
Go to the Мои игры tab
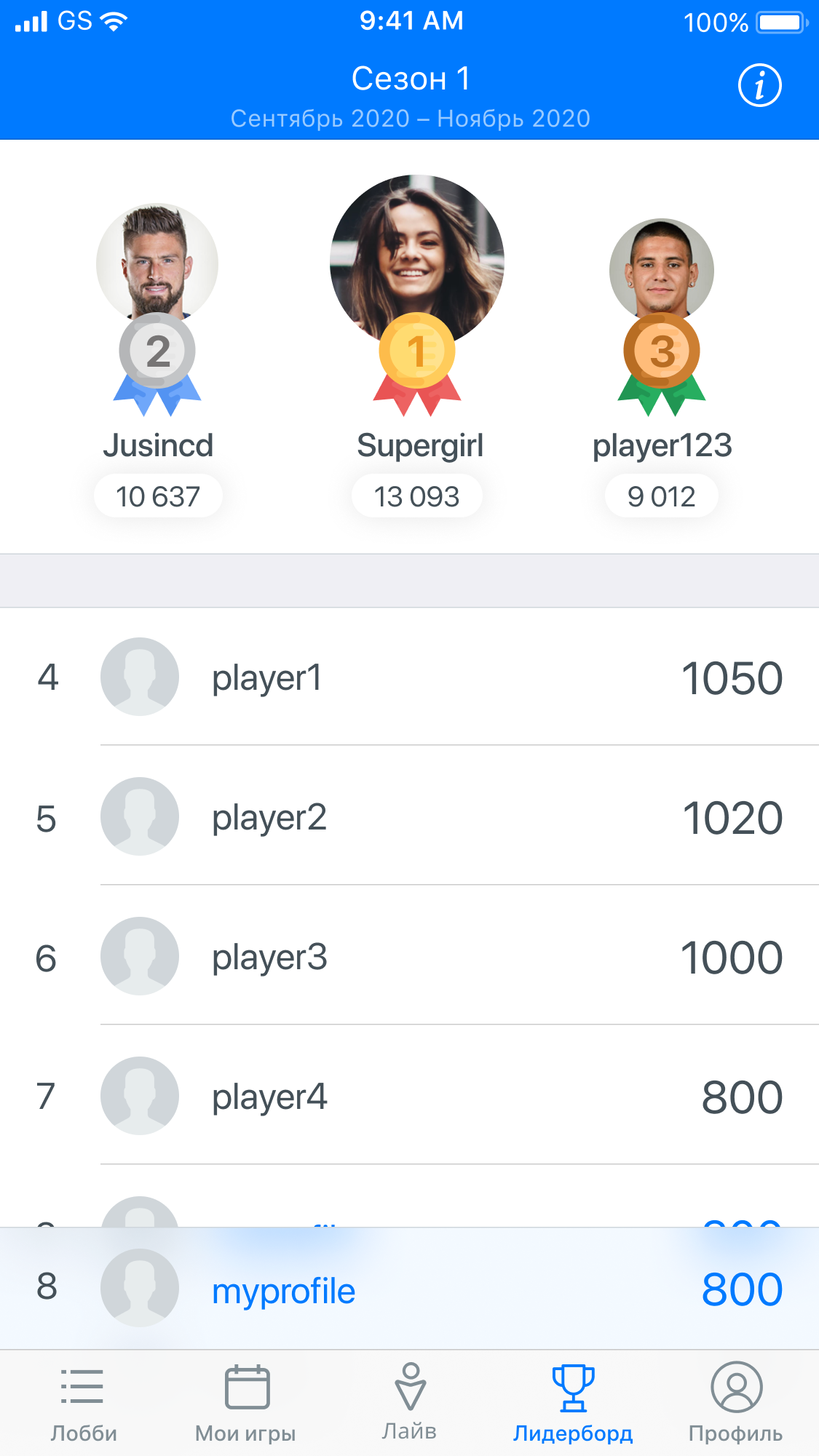(246, 1404)
